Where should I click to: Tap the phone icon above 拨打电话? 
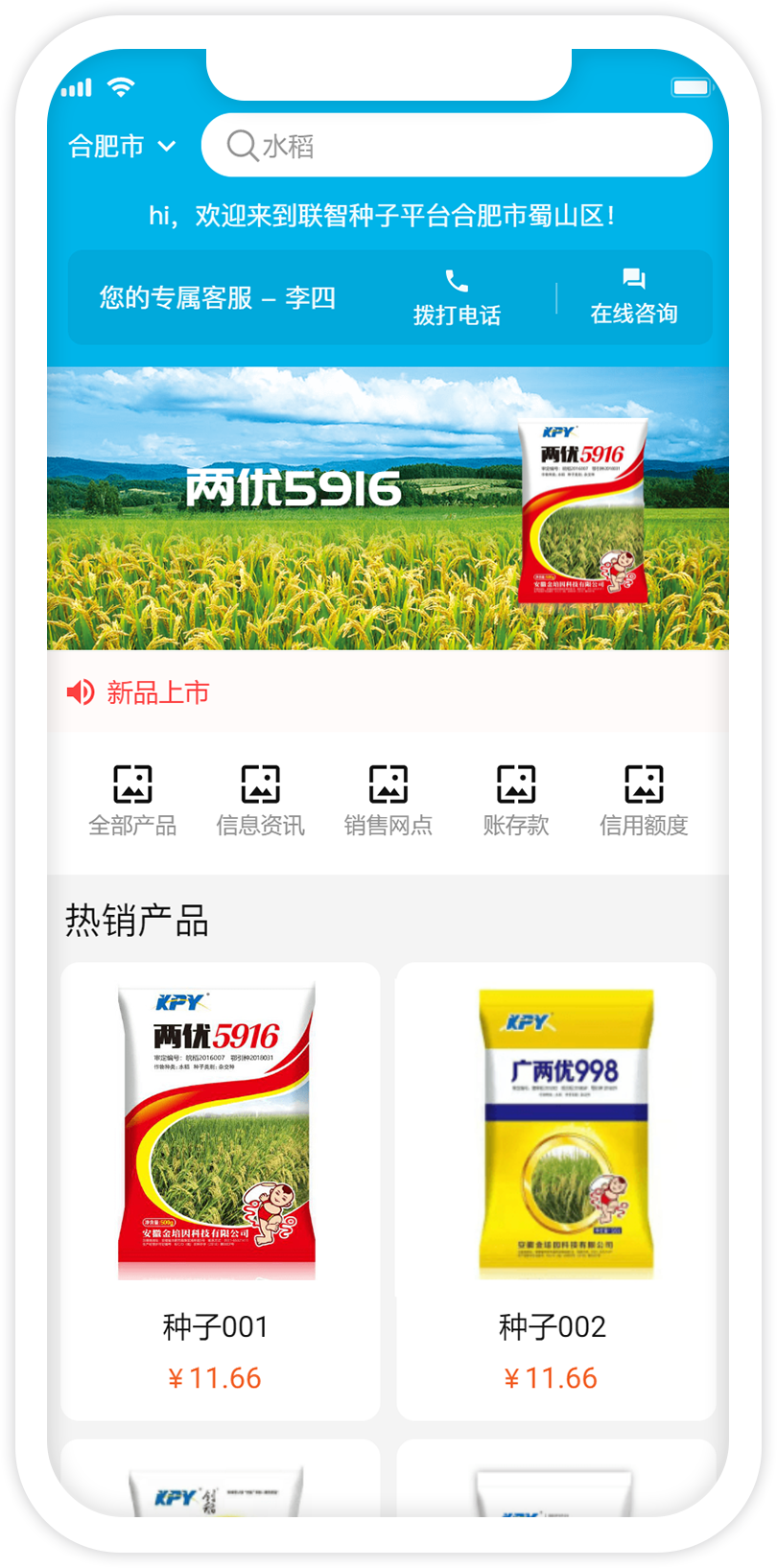[x=457, y=280]
